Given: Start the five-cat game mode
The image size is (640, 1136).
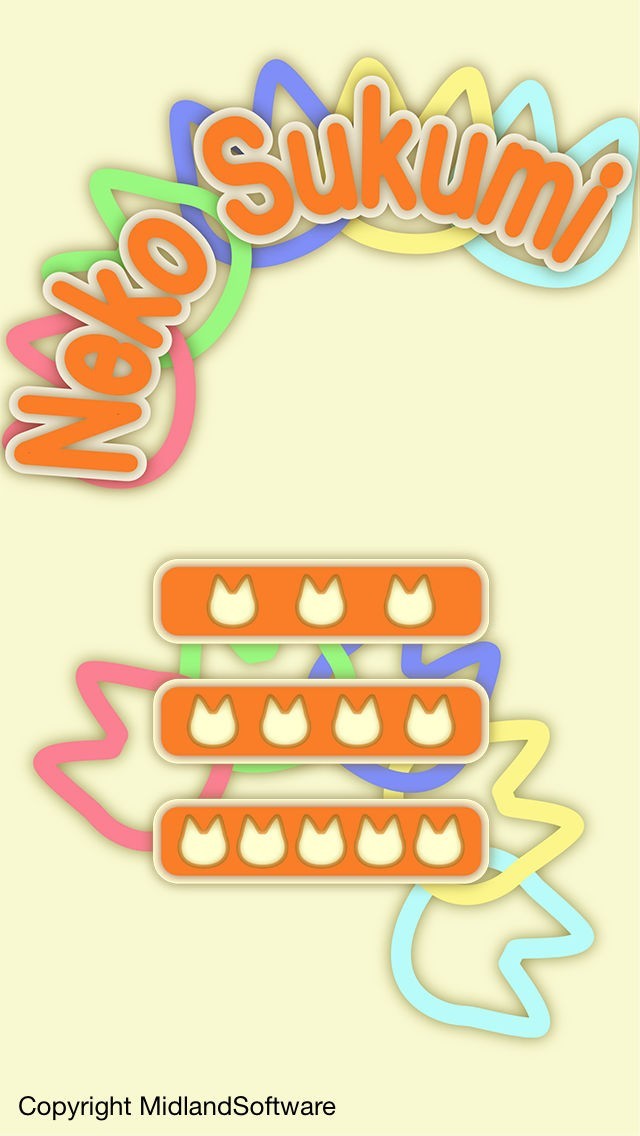Looking at the screenshot, I should click(x=320, y=840).
